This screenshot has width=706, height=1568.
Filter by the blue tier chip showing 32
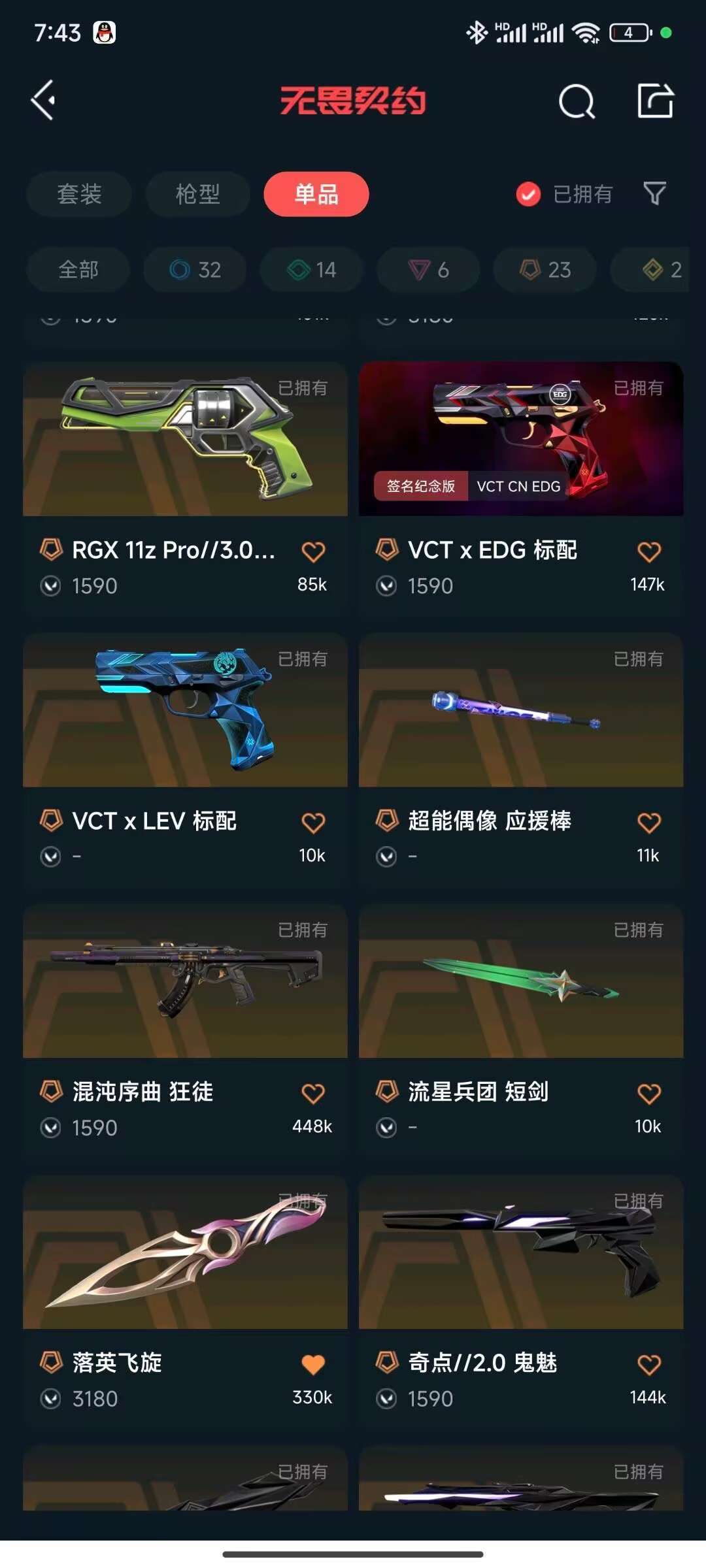195,269
